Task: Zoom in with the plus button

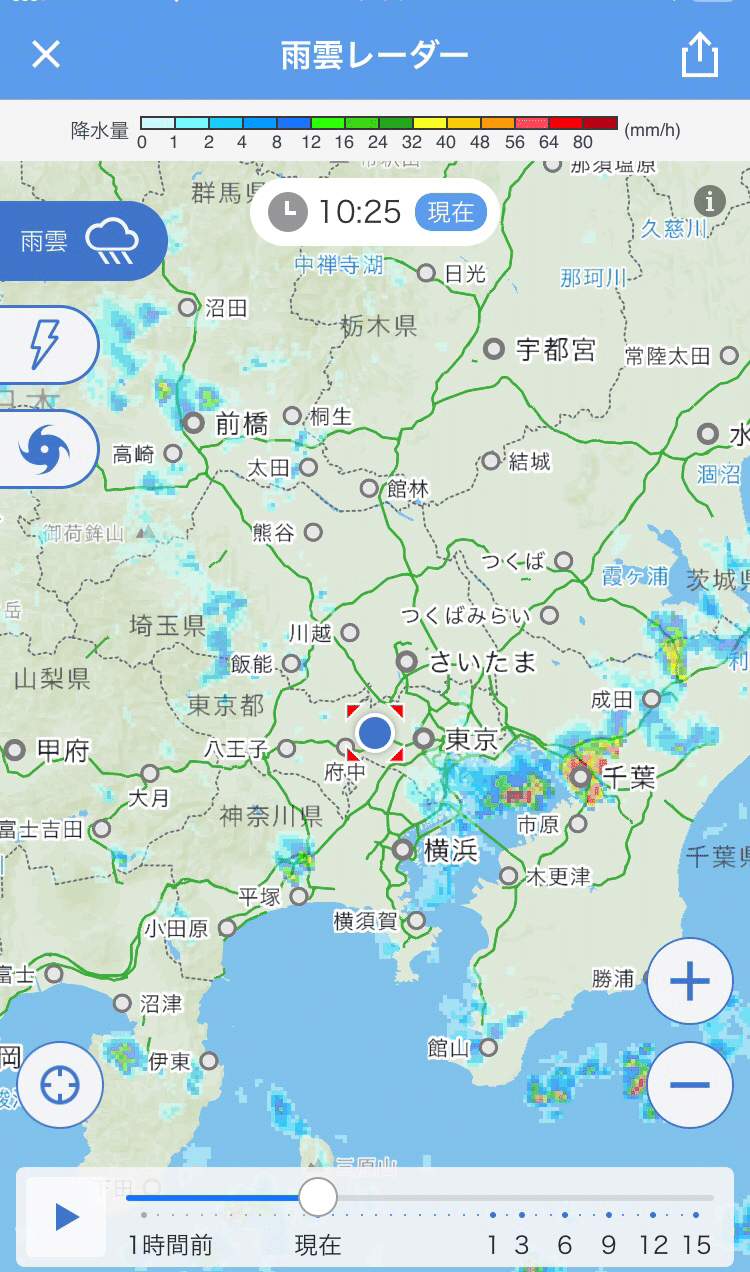Action: (690, 981)
